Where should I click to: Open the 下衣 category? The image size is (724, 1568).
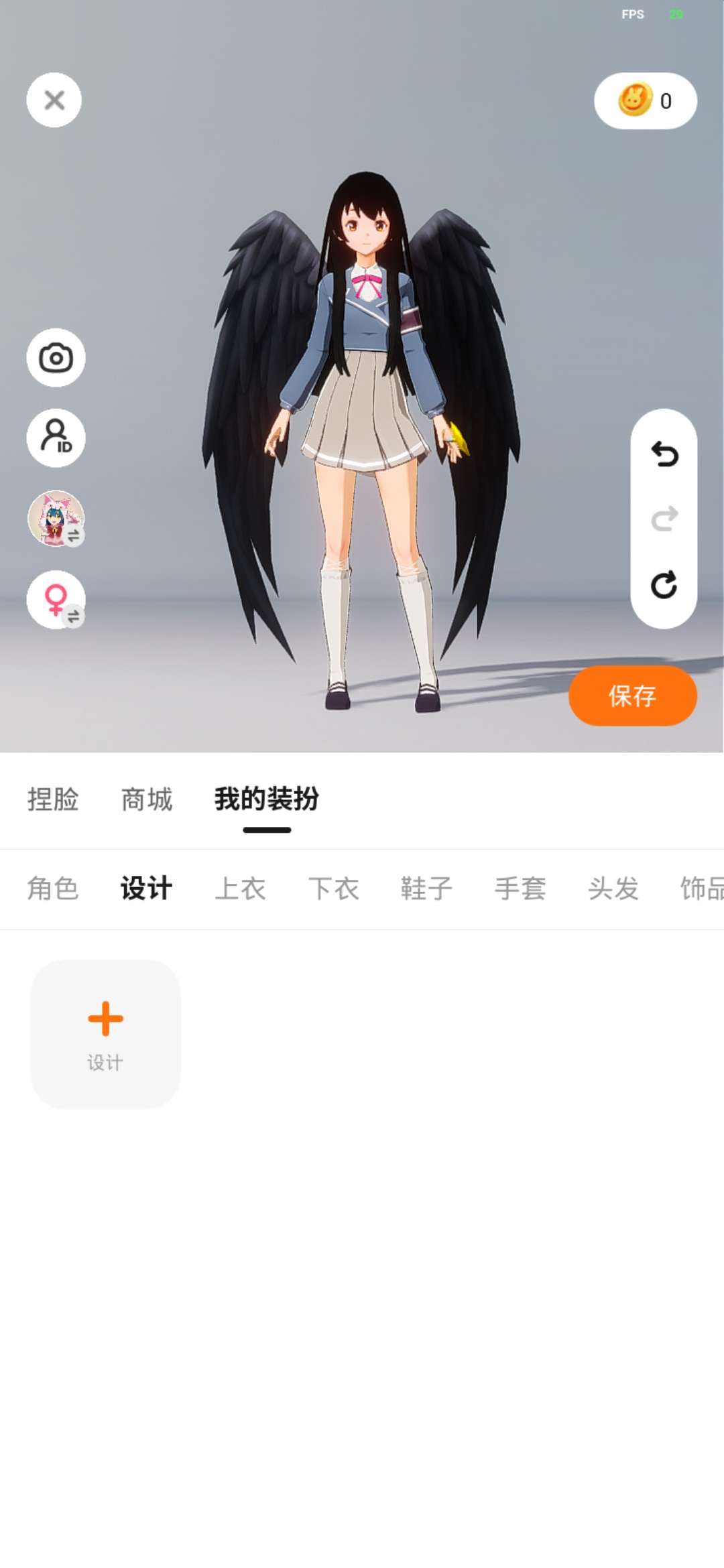(333, 889)
